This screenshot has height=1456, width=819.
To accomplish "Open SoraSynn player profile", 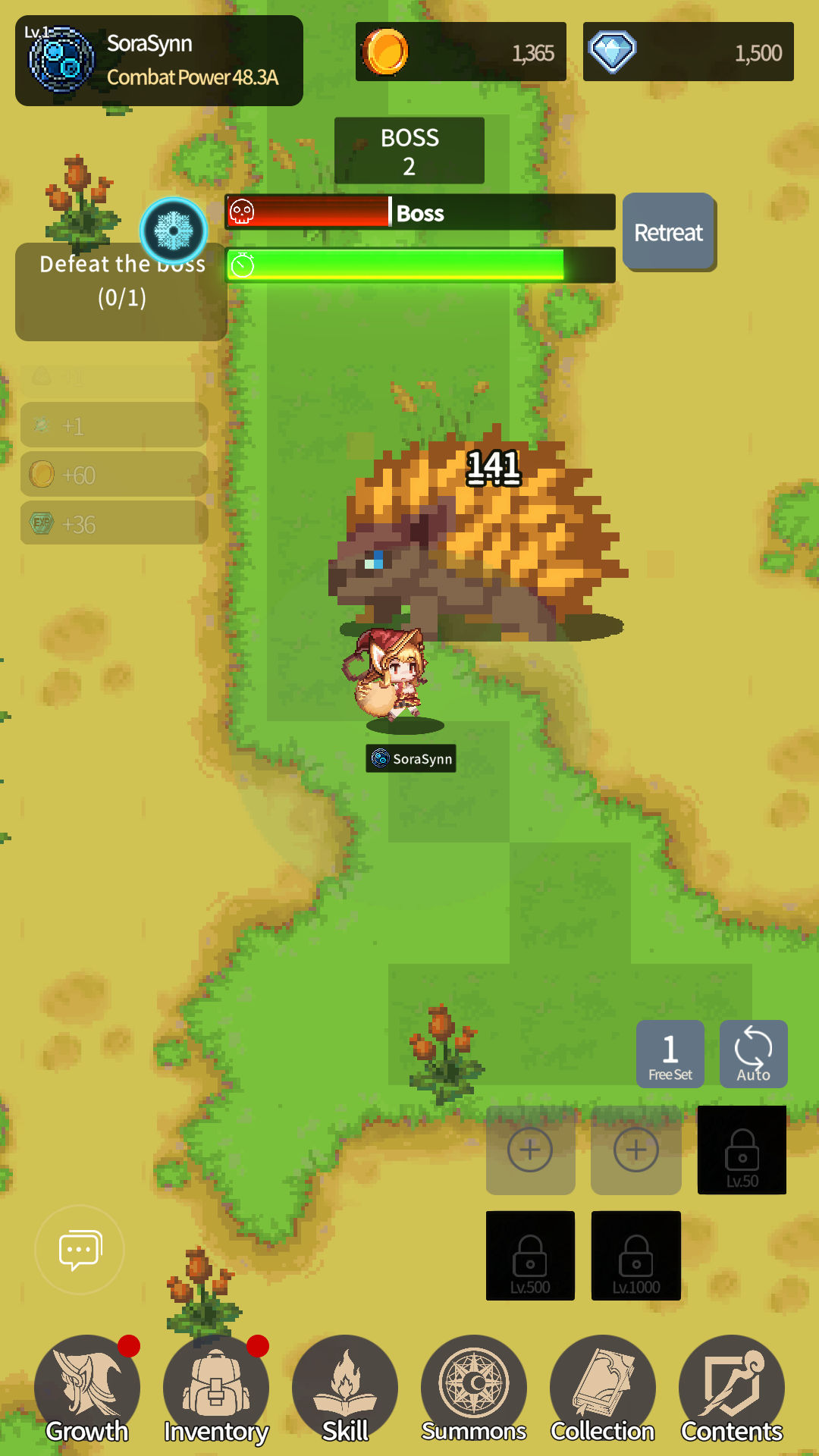I will pyautogui.click(x=158, y=61).
